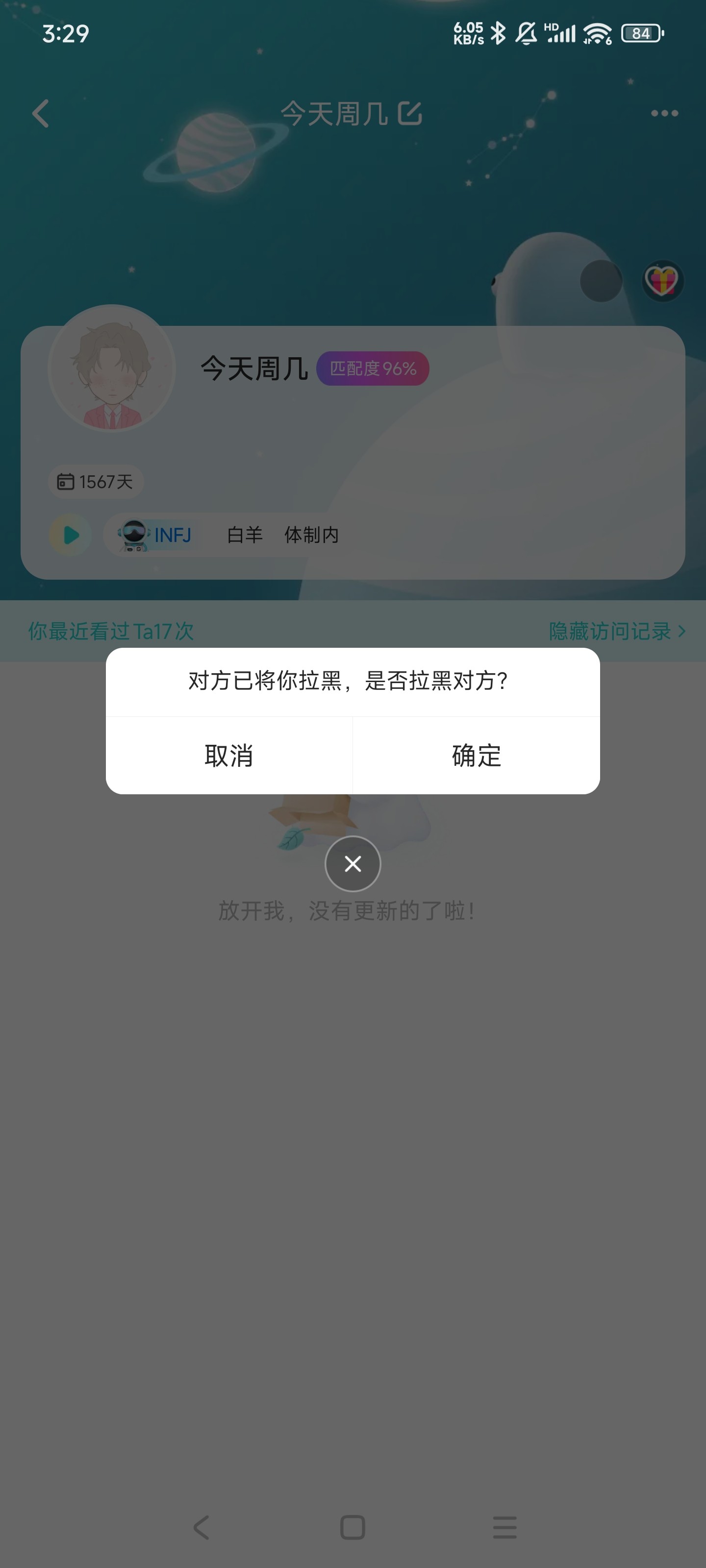Tap the system back button
The width and height of the screenshot is (706, 1568).
202,1527
